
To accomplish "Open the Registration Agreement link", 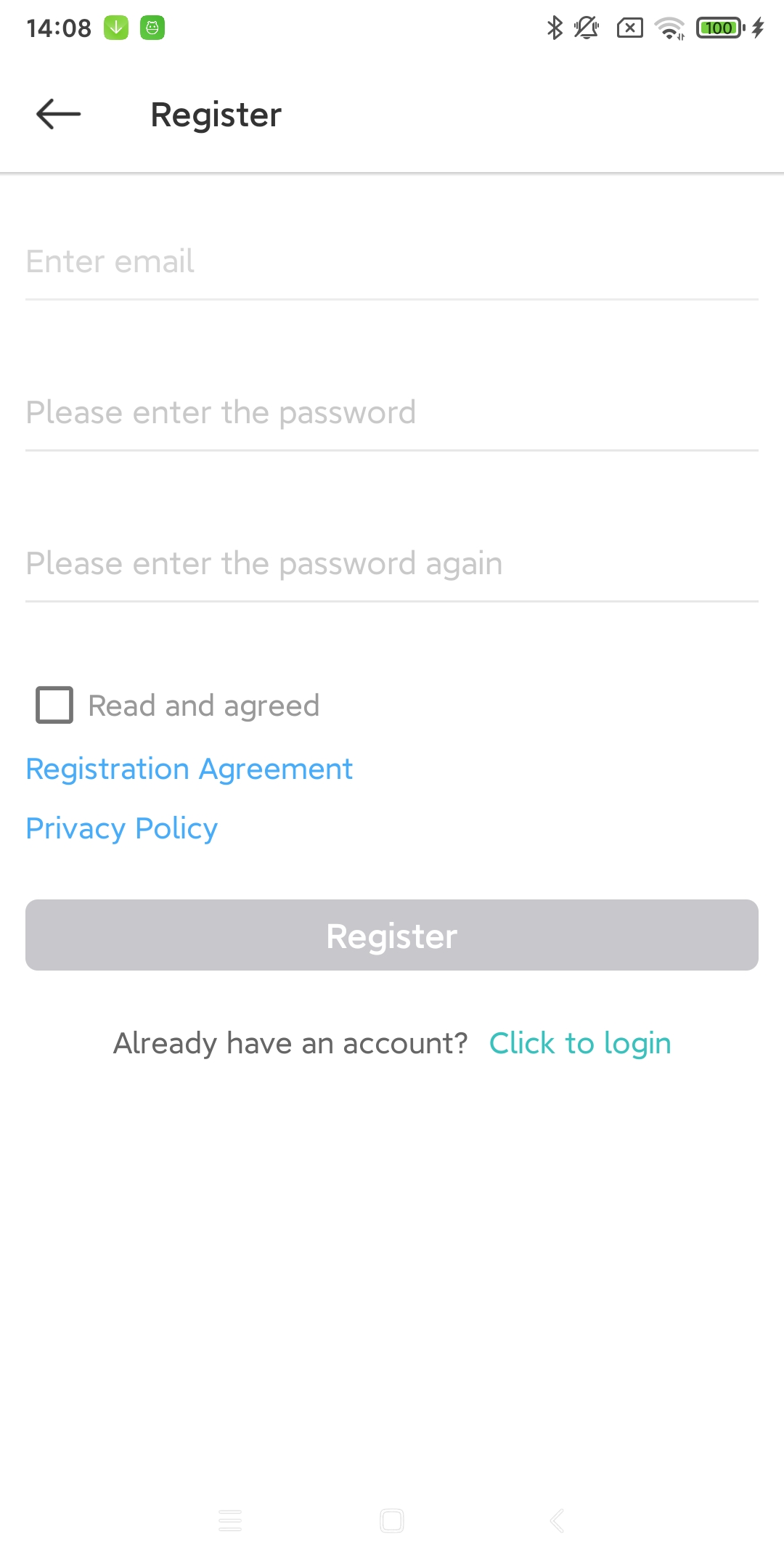I will point(189,769).
